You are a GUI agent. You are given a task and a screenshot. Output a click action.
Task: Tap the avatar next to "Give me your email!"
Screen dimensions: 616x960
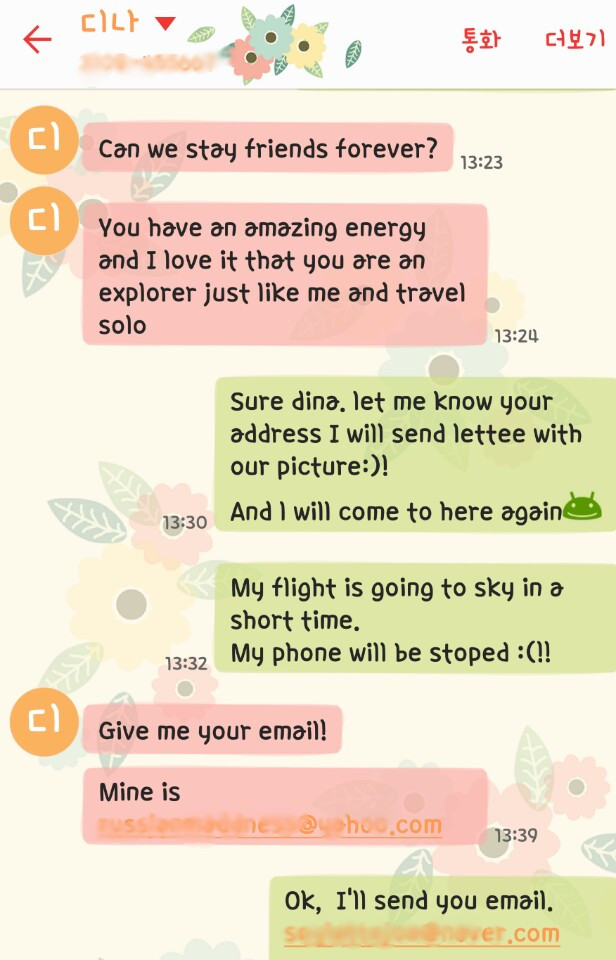43,722
